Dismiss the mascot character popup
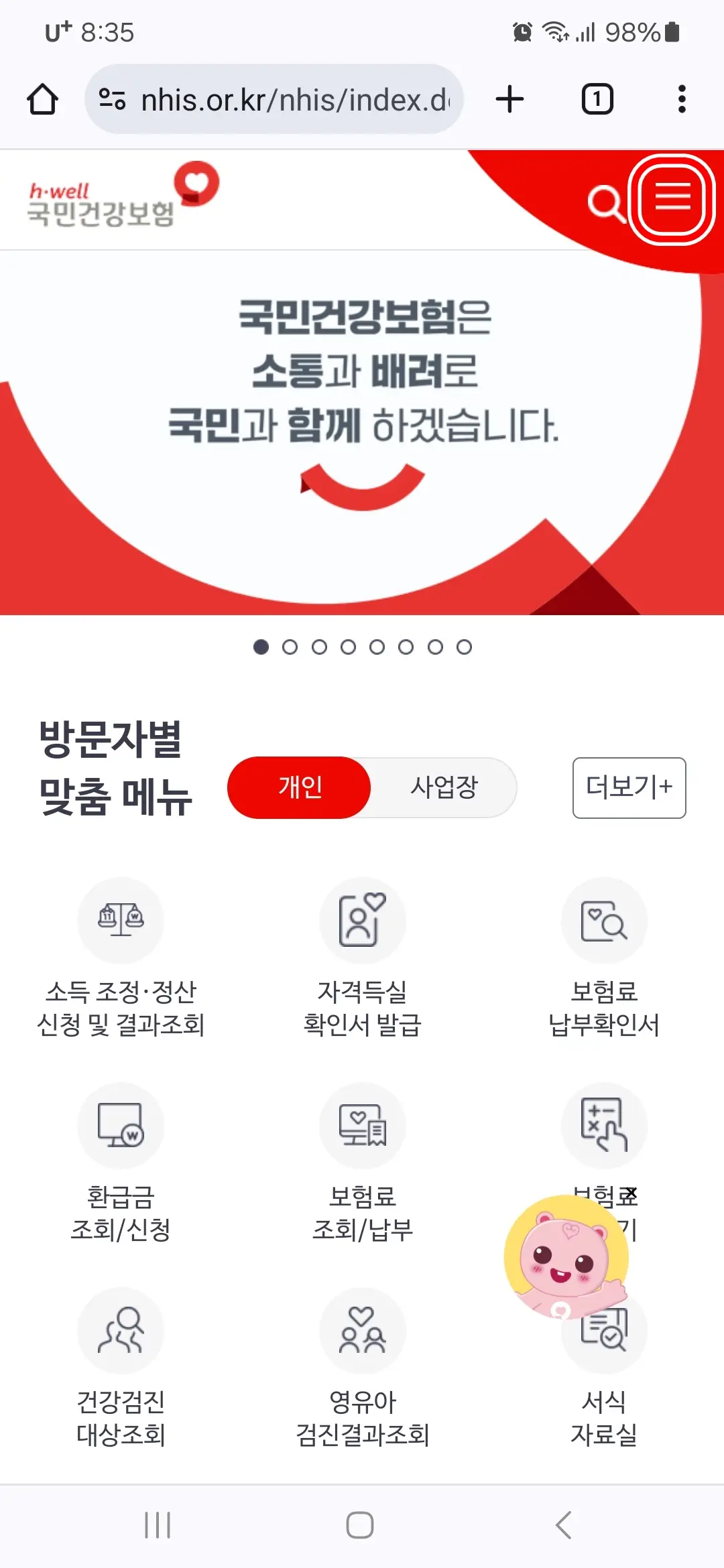 [x=631, y=1193]
